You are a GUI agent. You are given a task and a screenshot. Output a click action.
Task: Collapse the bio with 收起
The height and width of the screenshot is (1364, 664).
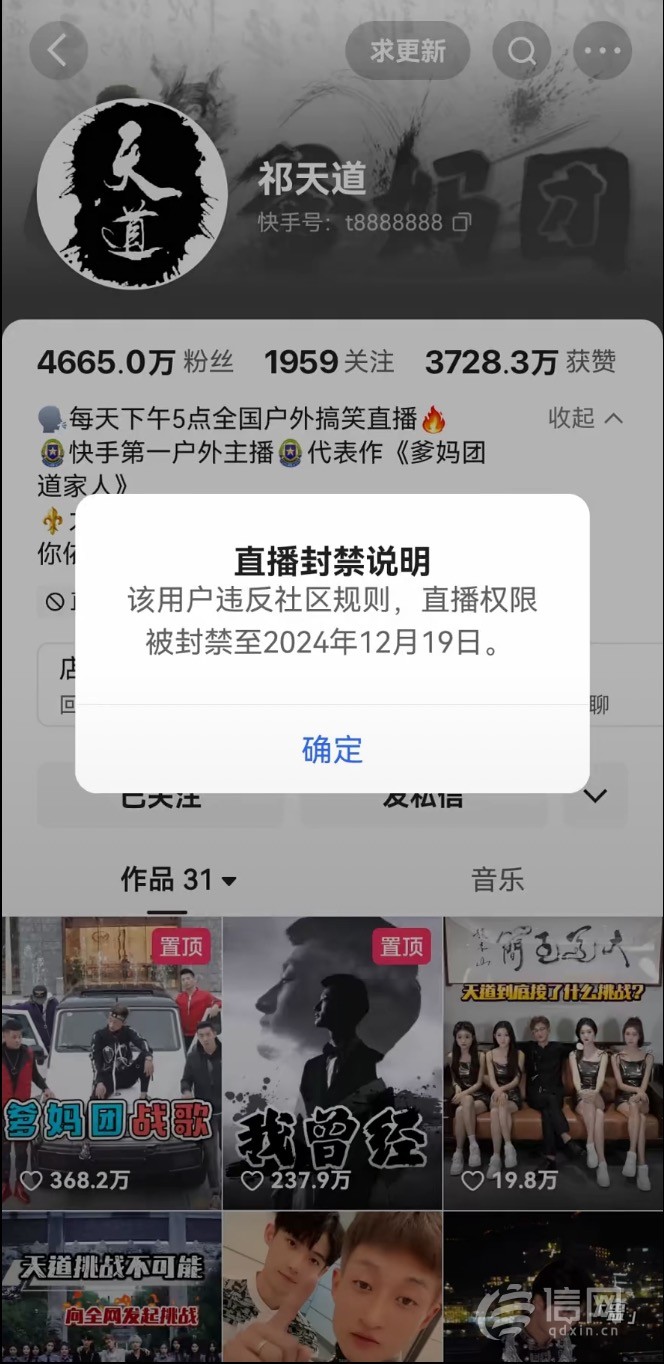(585, 418)
